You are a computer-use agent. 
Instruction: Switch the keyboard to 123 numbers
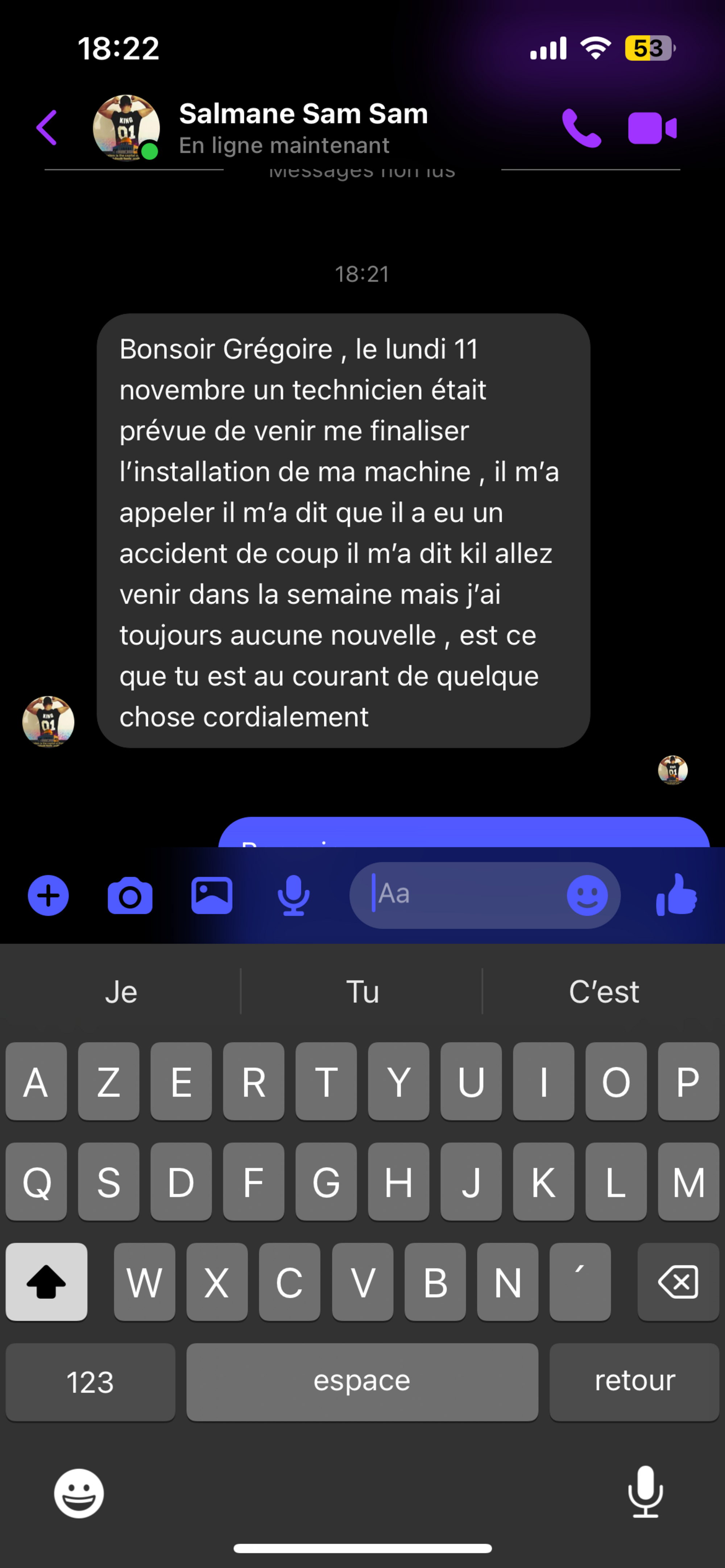coord(90,1382)
